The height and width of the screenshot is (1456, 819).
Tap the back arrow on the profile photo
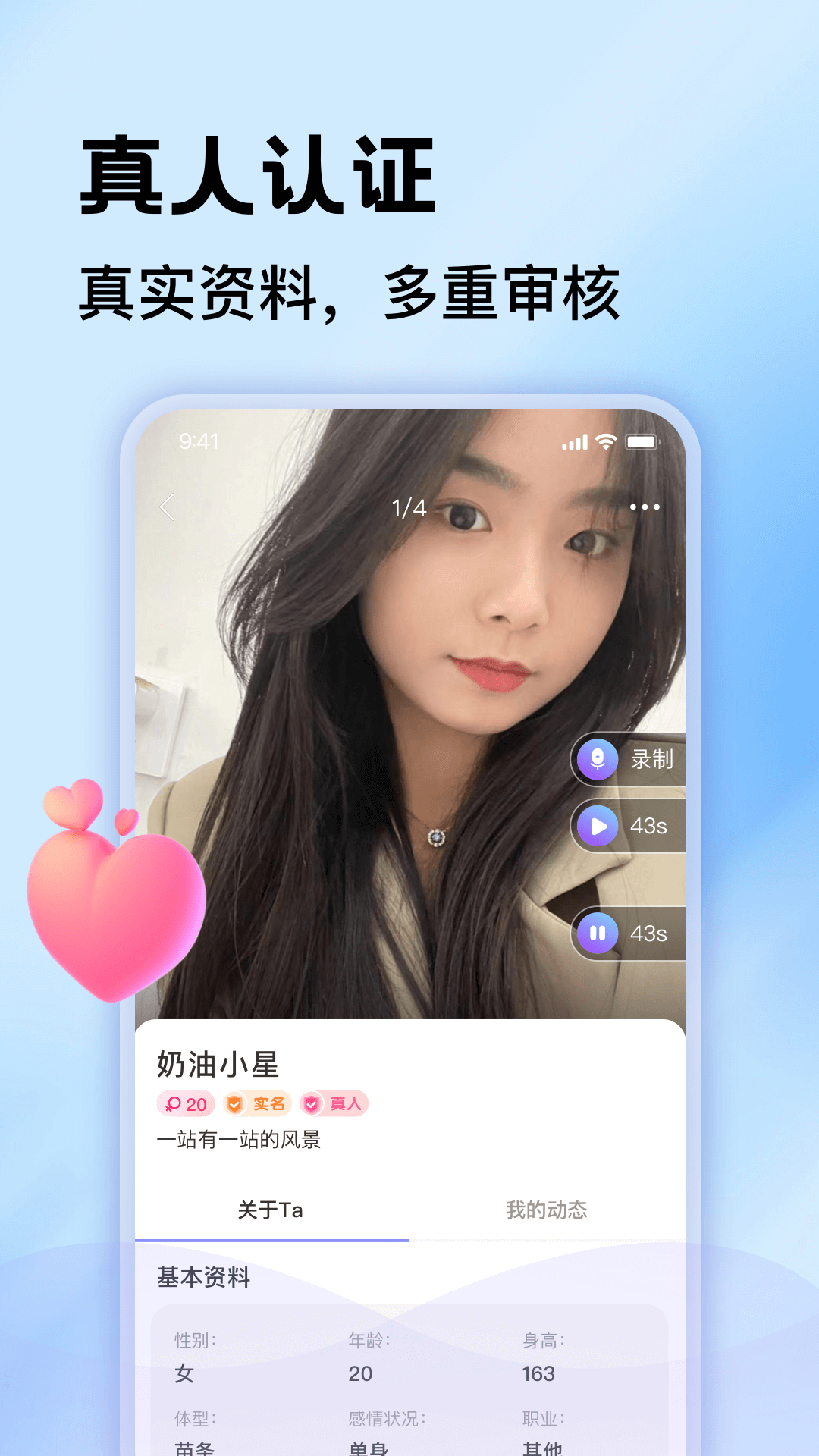166,507
